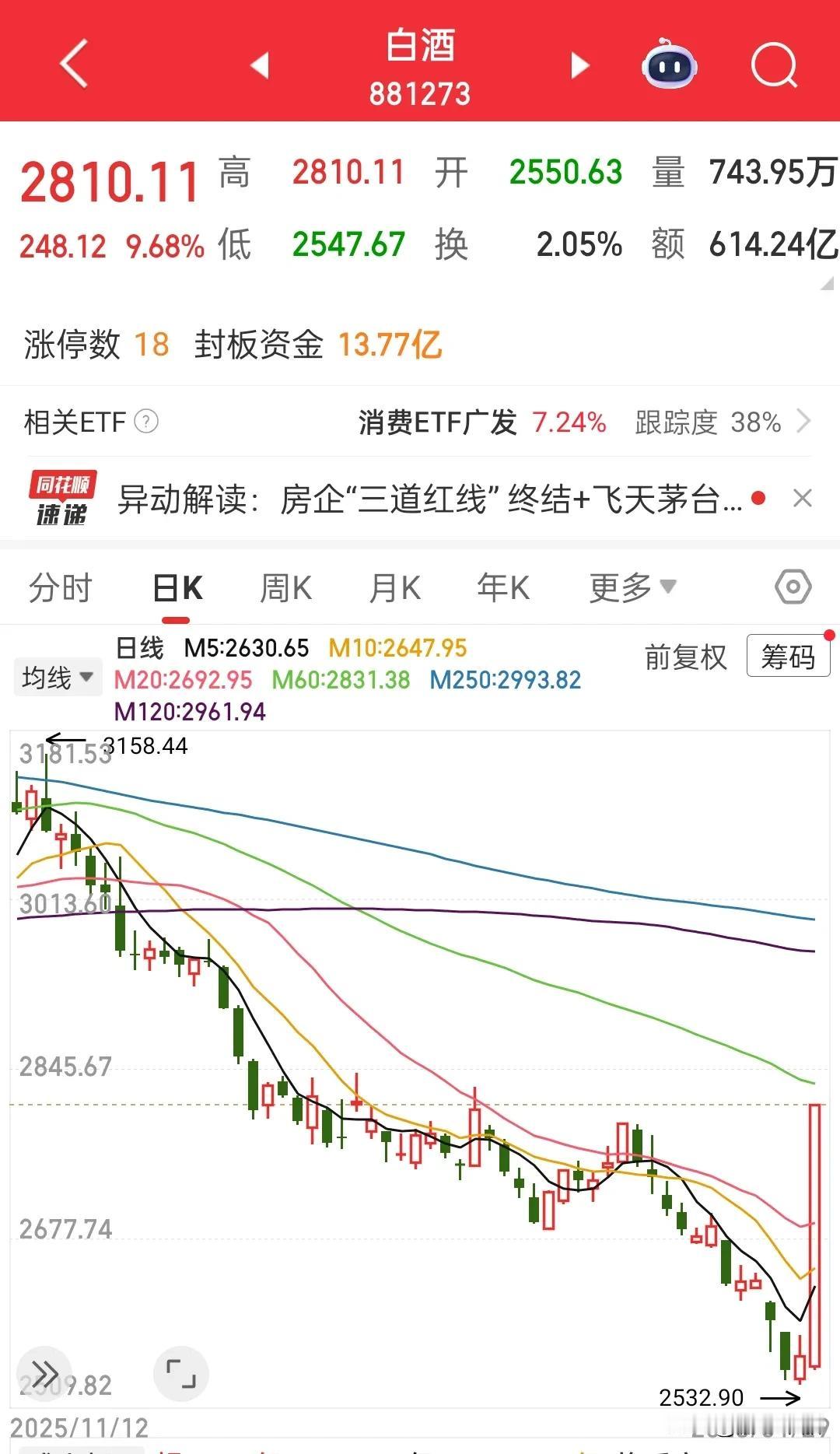Enable the 筹码 chip distribution overlay
The height and width of the screenshot is (1454, 840).
point(788,657)
